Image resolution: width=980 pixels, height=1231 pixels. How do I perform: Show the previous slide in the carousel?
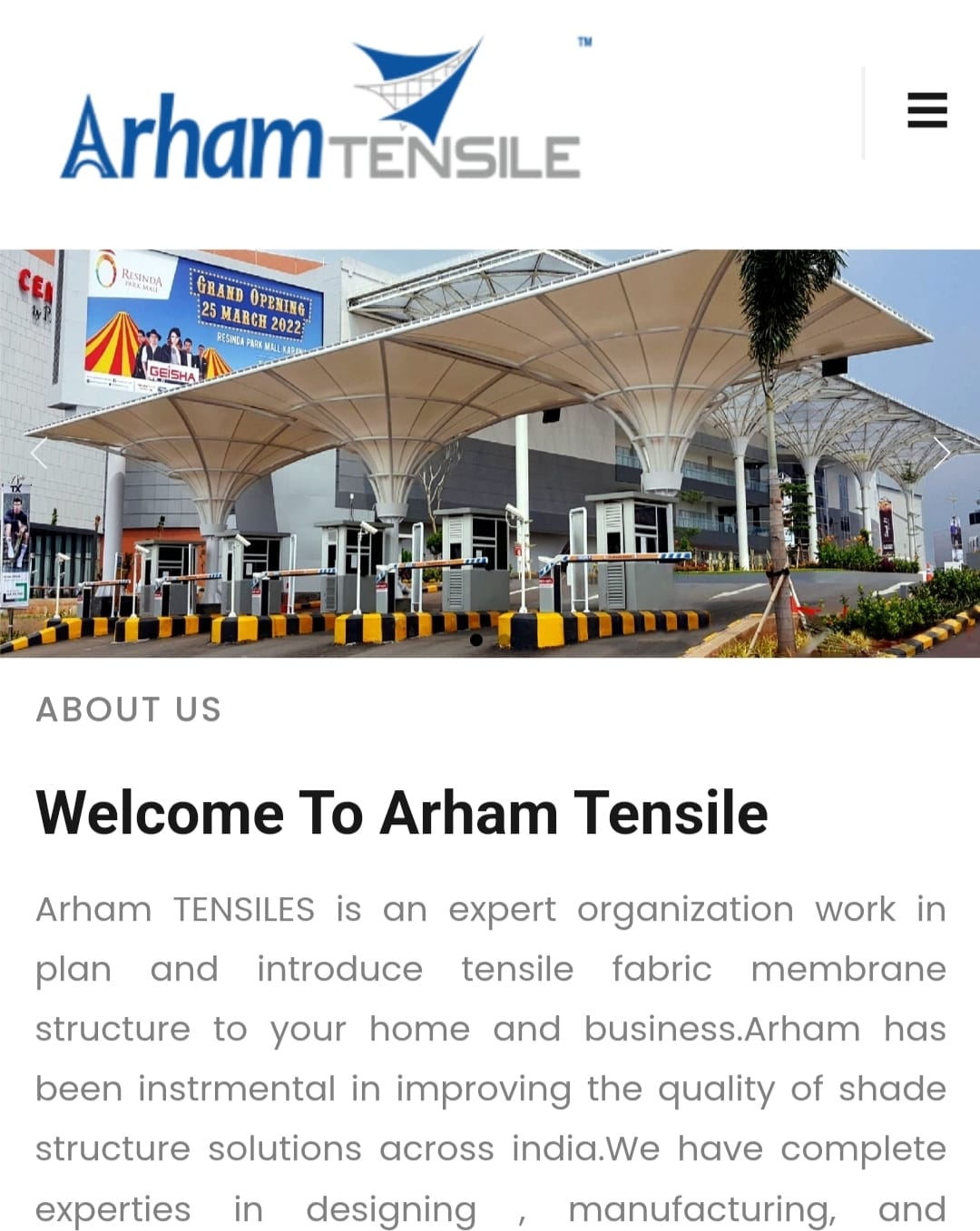click(x=39, y=453)
